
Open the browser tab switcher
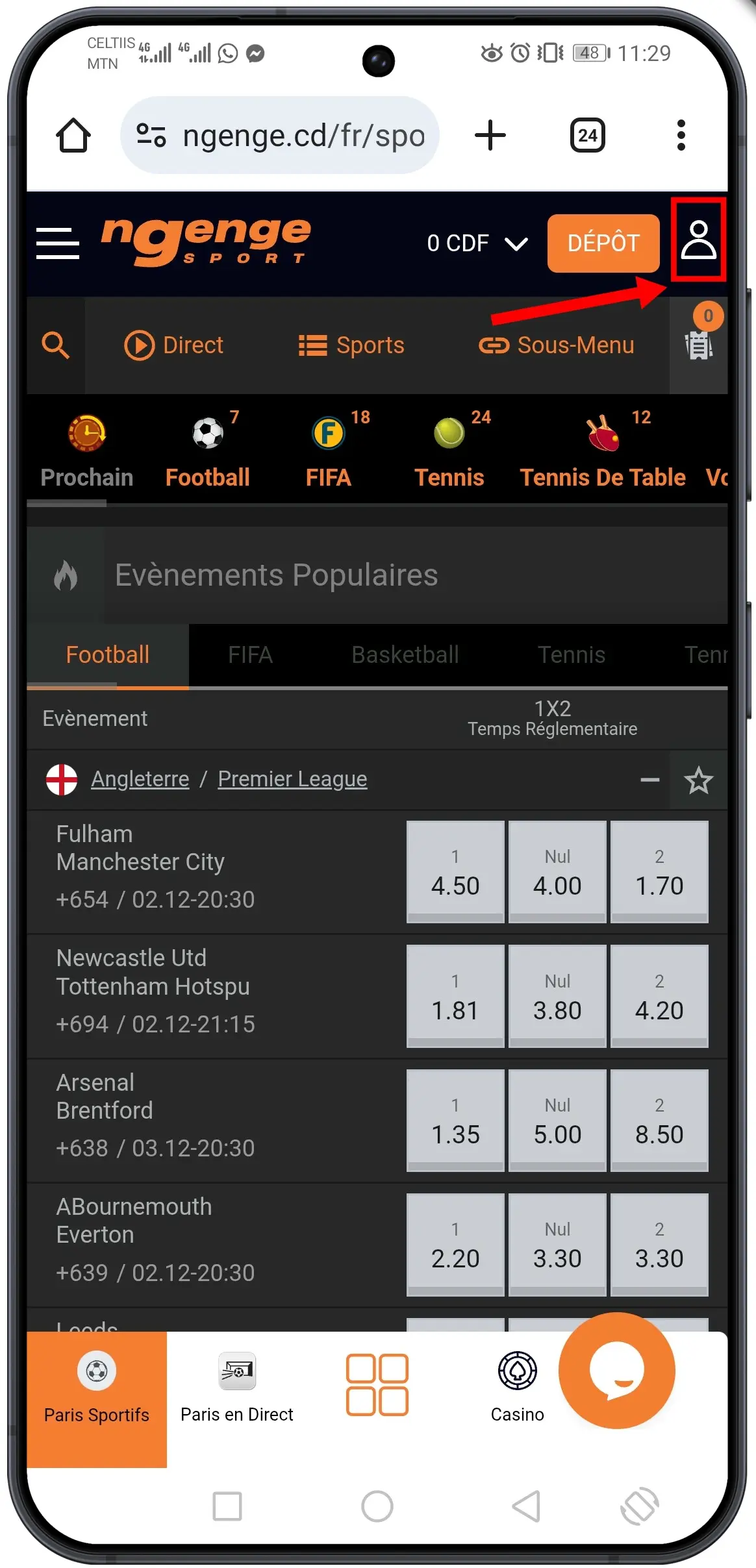coord(587,135)
